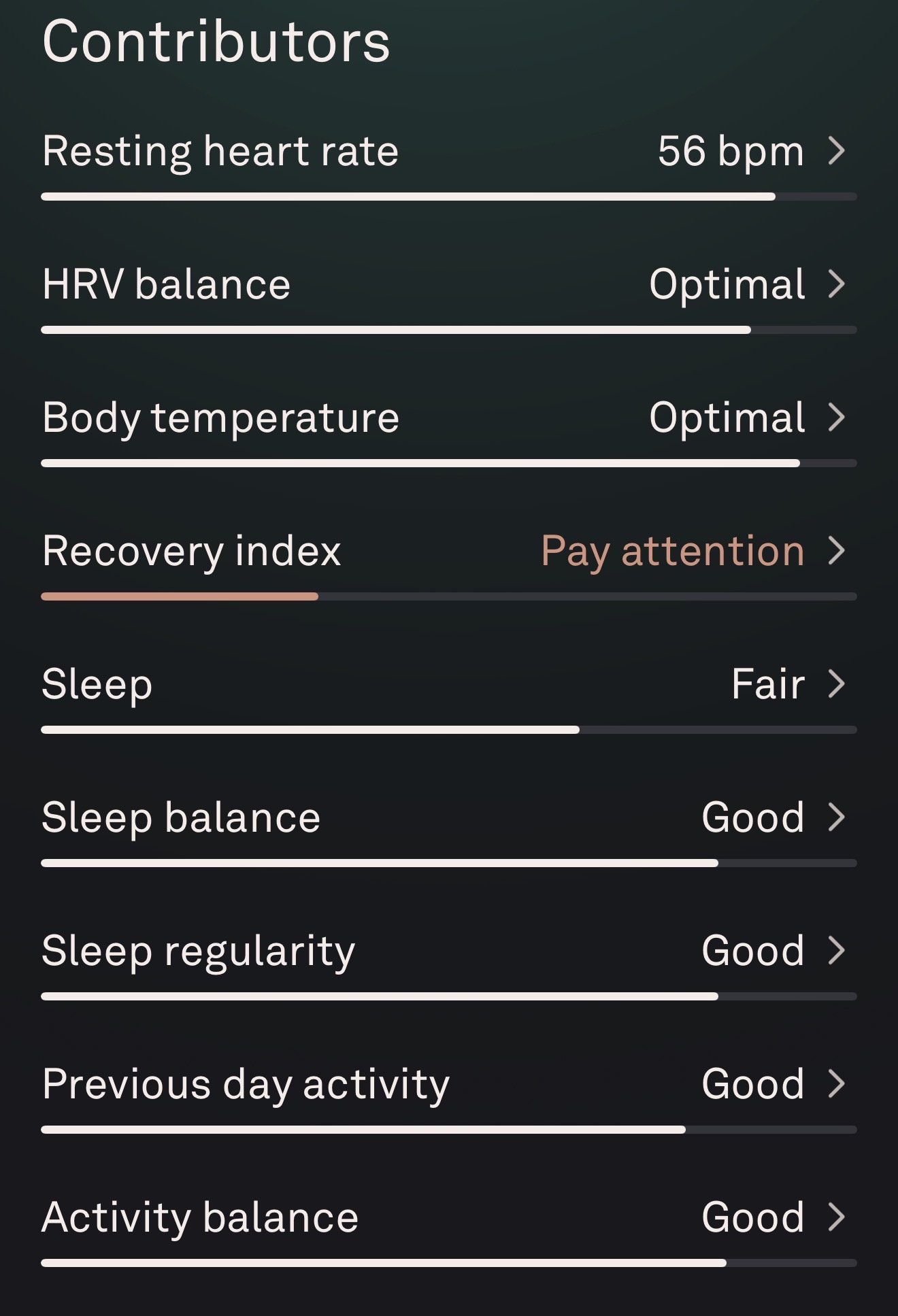Open Activity balance details
898x1316 pixels.
click(448, 1217)
